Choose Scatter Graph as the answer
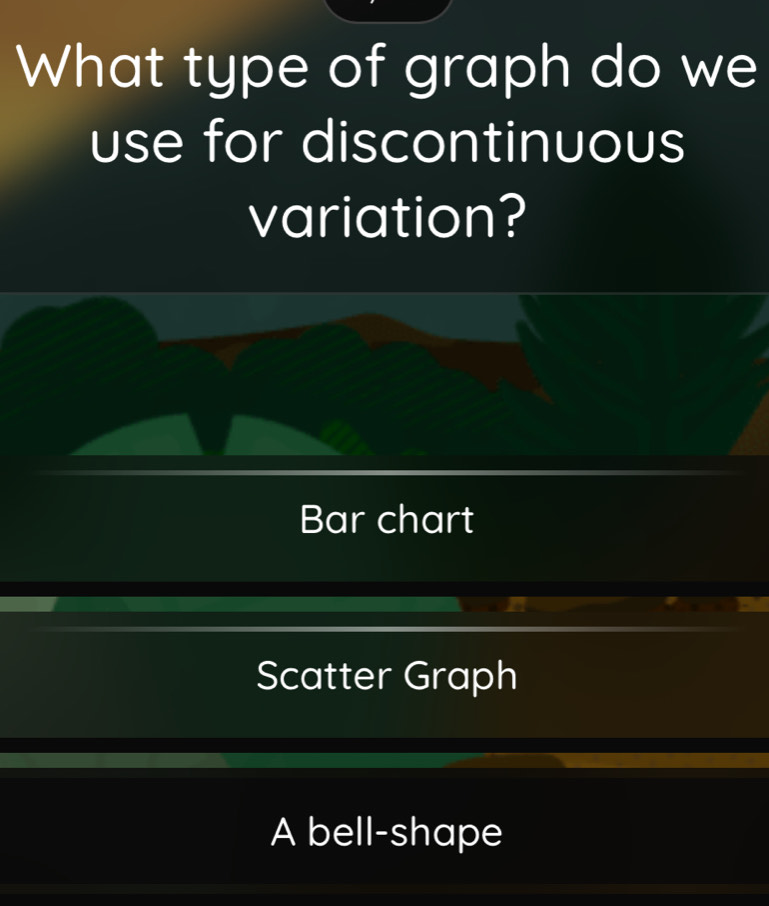The image size is (769, 906). click(x=385, y=677)
